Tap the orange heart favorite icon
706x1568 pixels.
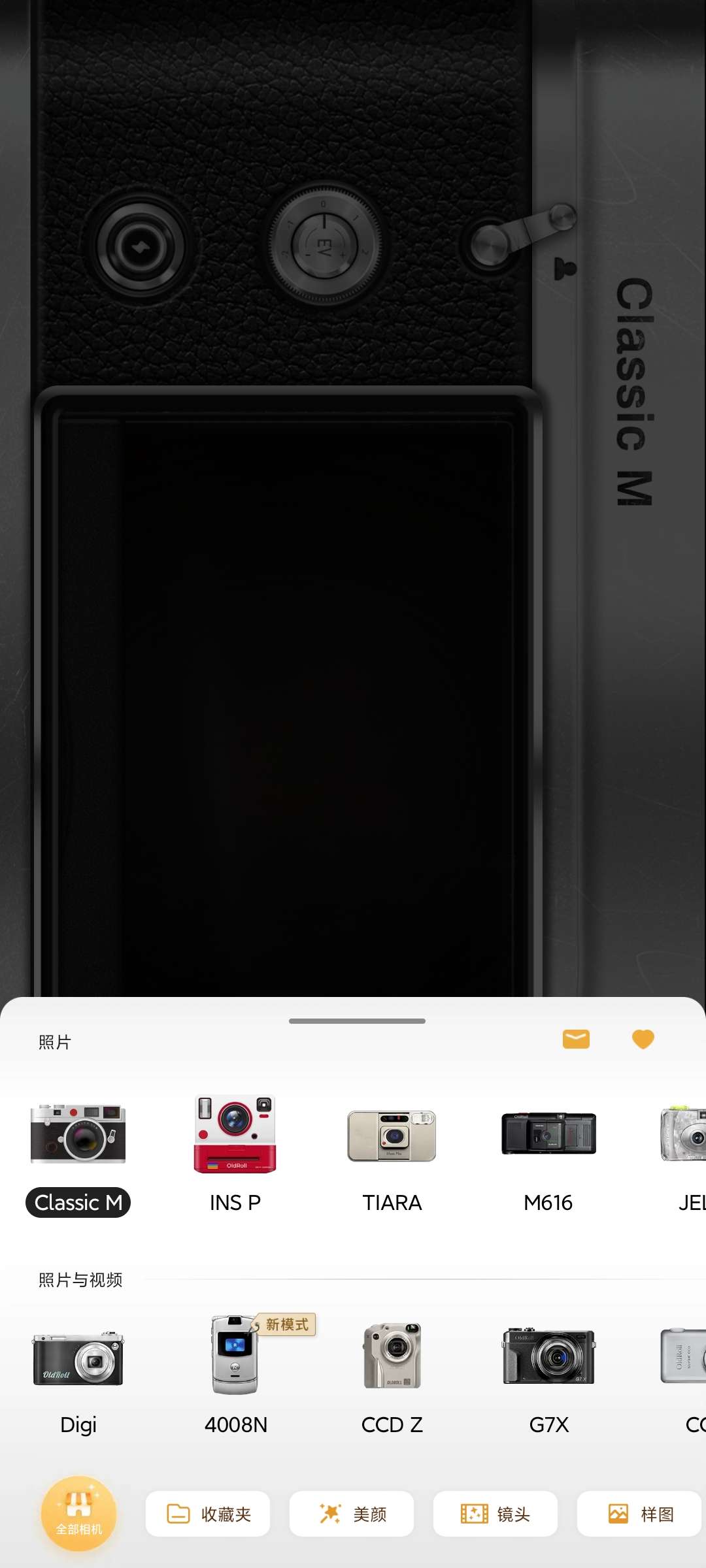pos(643,1039)
